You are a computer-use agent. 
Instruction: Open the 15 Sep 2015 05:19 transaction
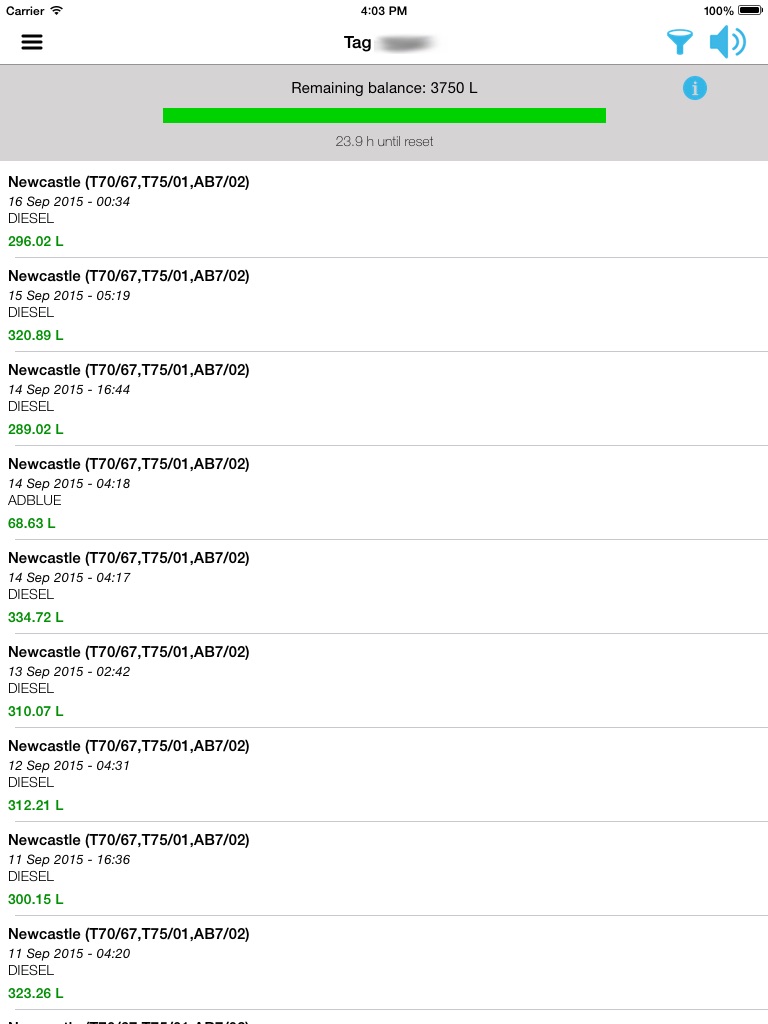[384, 304]
